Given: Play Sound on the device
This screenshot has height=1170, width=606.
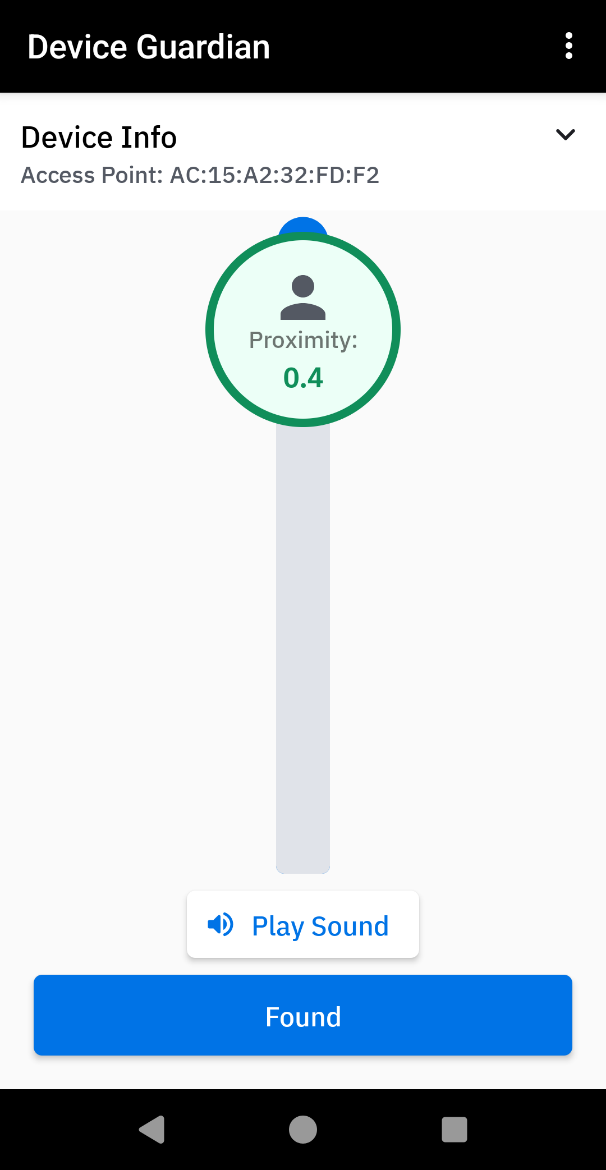Looking at the screenshot, I should (x=302, y=925).
